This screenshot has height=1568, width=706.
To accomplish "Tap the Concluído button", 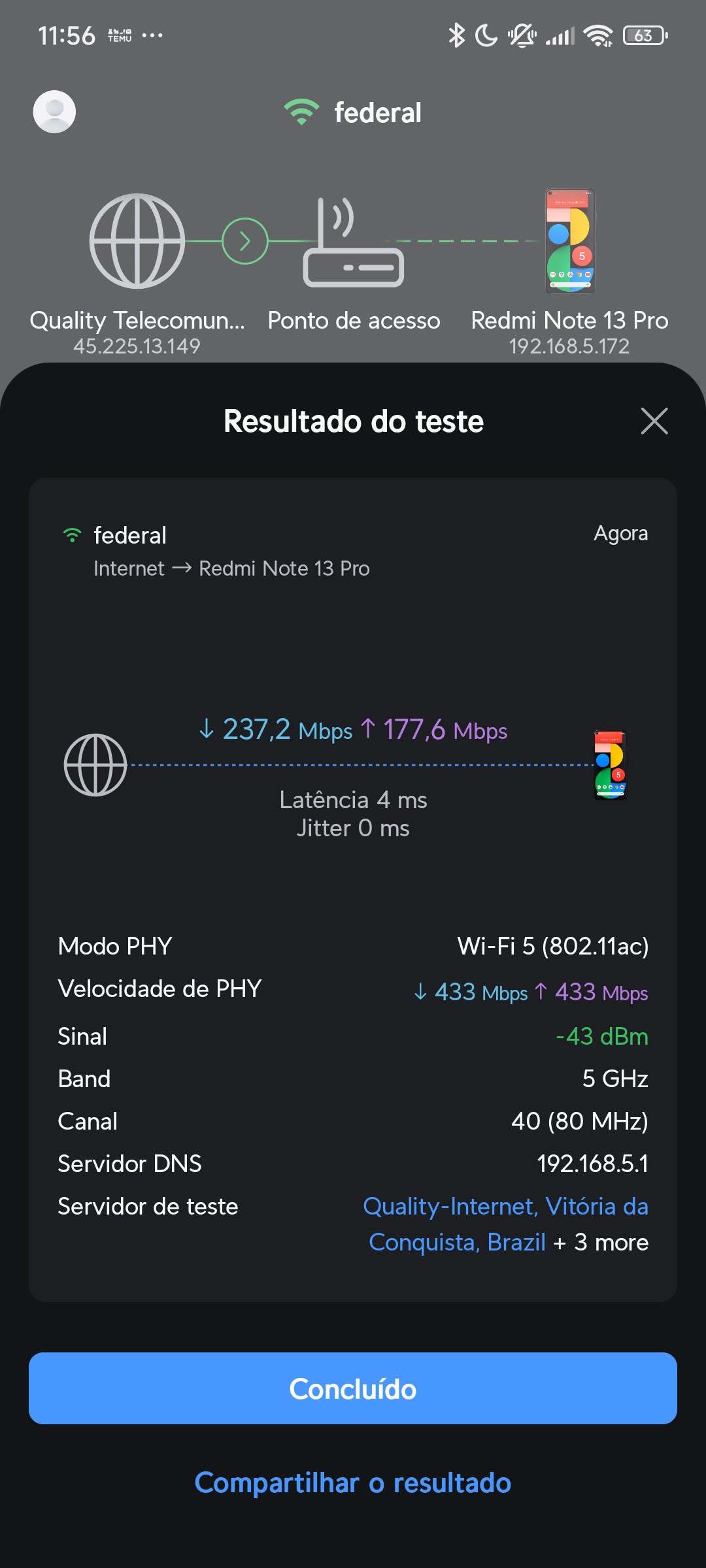I will pos(353,1388).
